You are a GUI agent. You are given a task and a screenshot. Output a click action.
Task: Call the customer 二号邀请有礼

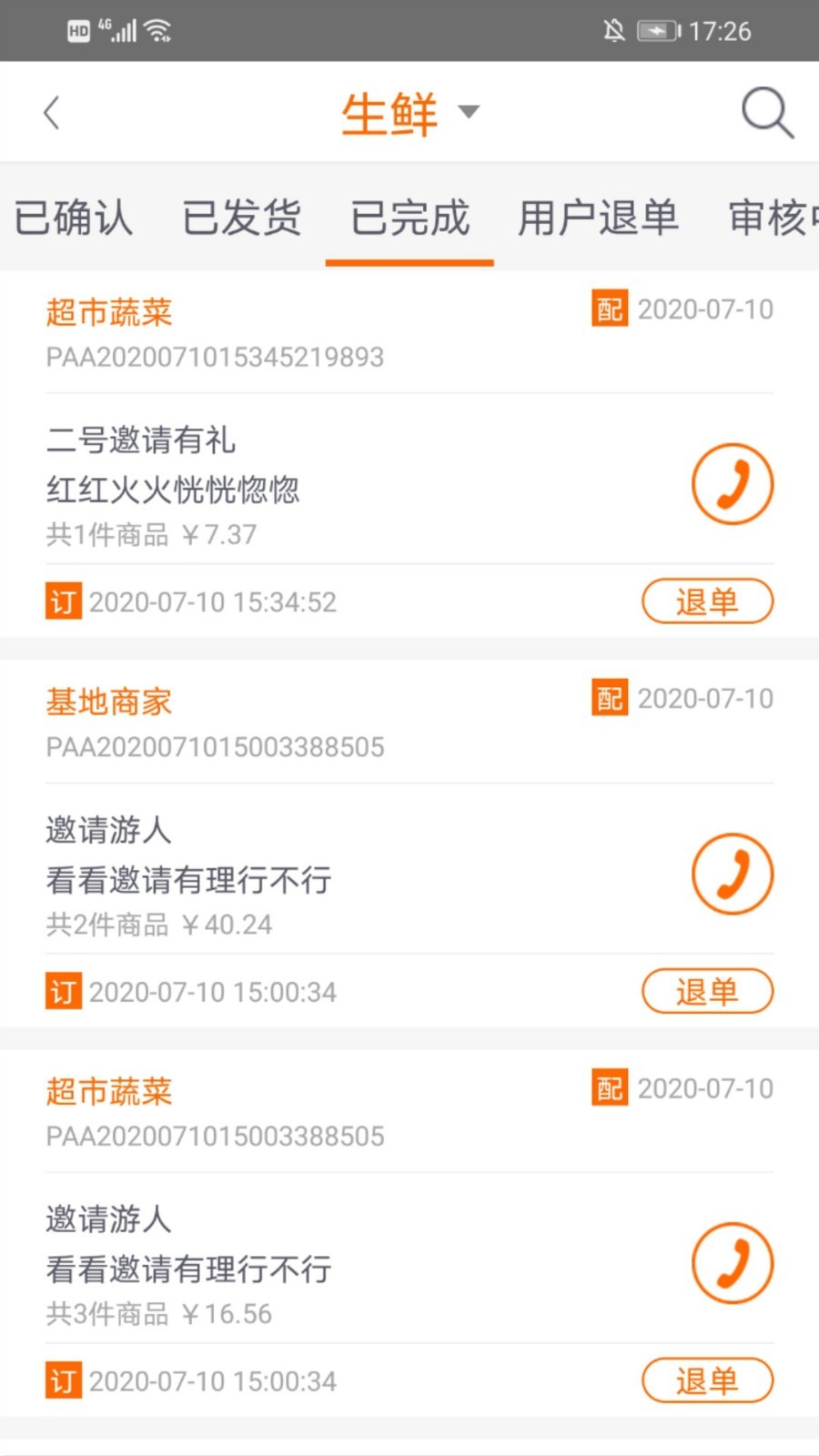732,483
